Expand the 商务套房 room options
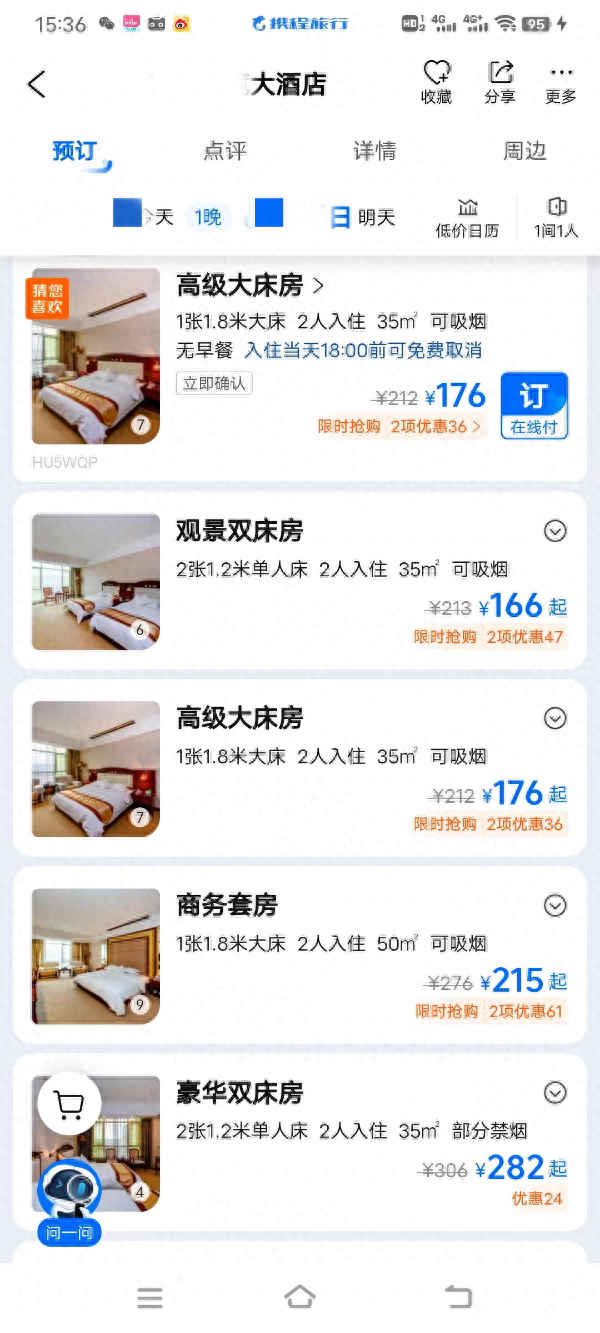Viewport: 600px width, 1333px height. point(555,905)
